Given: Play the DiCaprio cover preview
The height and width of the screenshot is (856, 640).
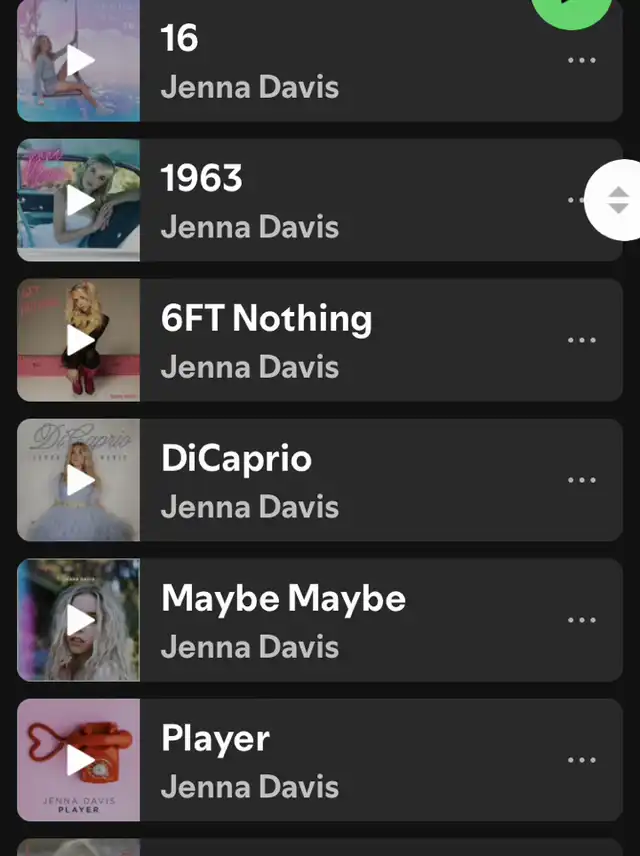Looking at the screenshot, I should pos(79,480).
